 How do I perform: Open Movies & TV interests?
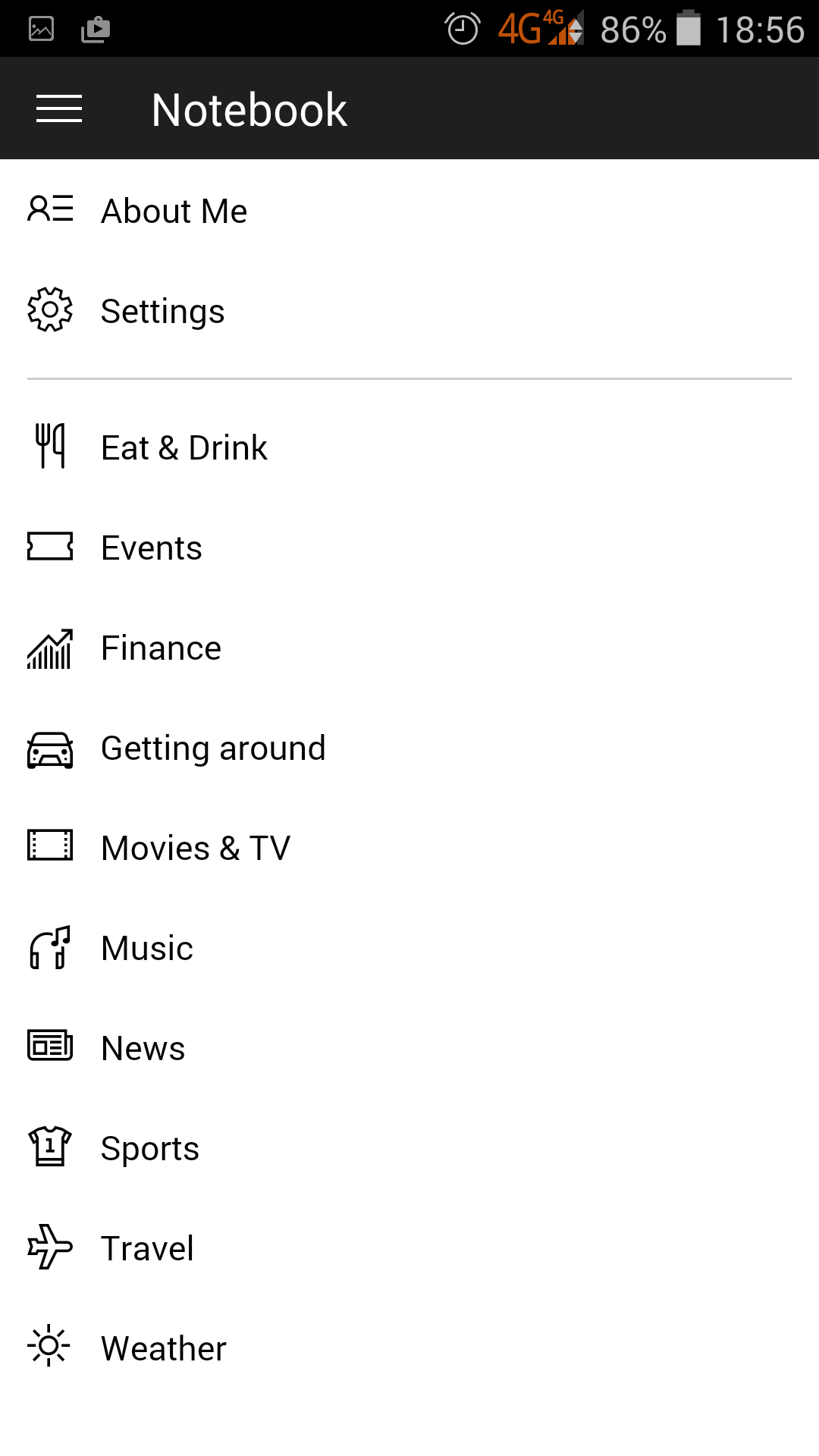click(409, 847)
